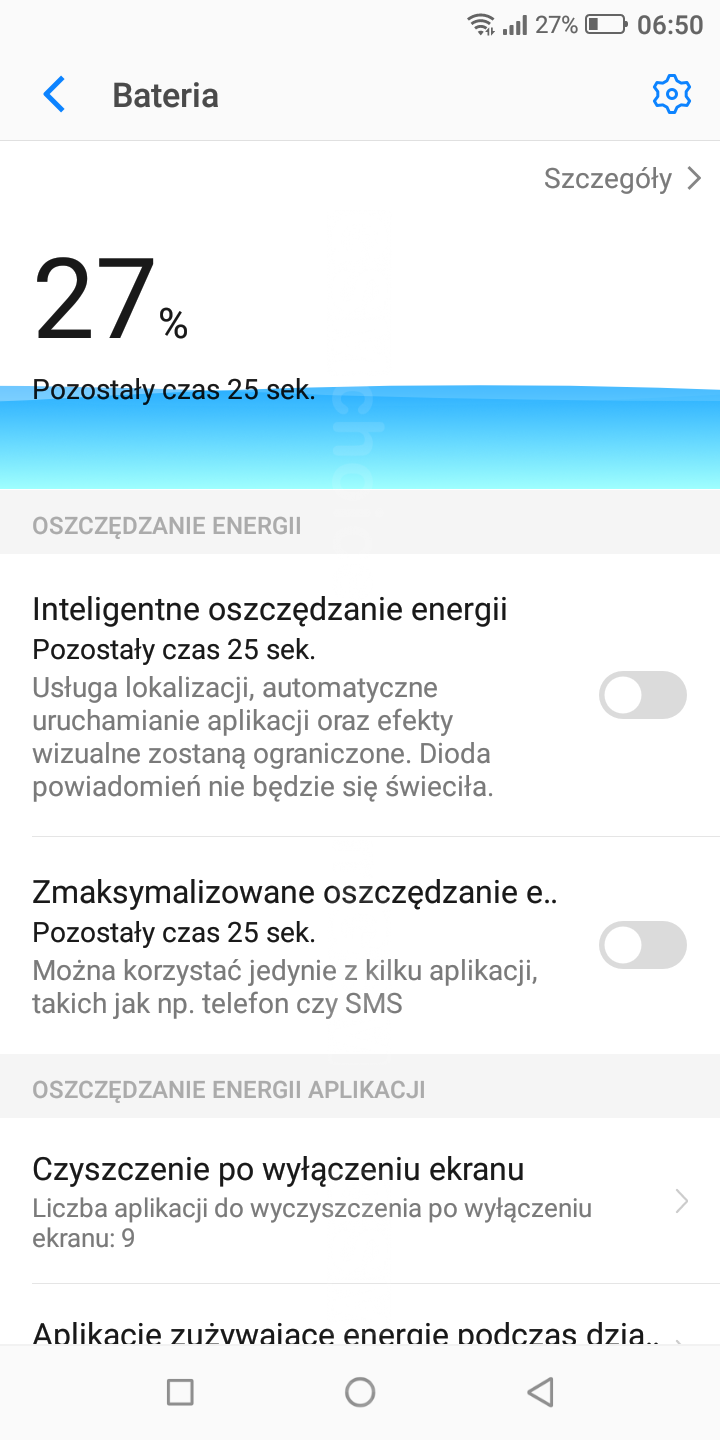Open battery settings gear icon
The image size is (720, 1440).
pos(671,95)
